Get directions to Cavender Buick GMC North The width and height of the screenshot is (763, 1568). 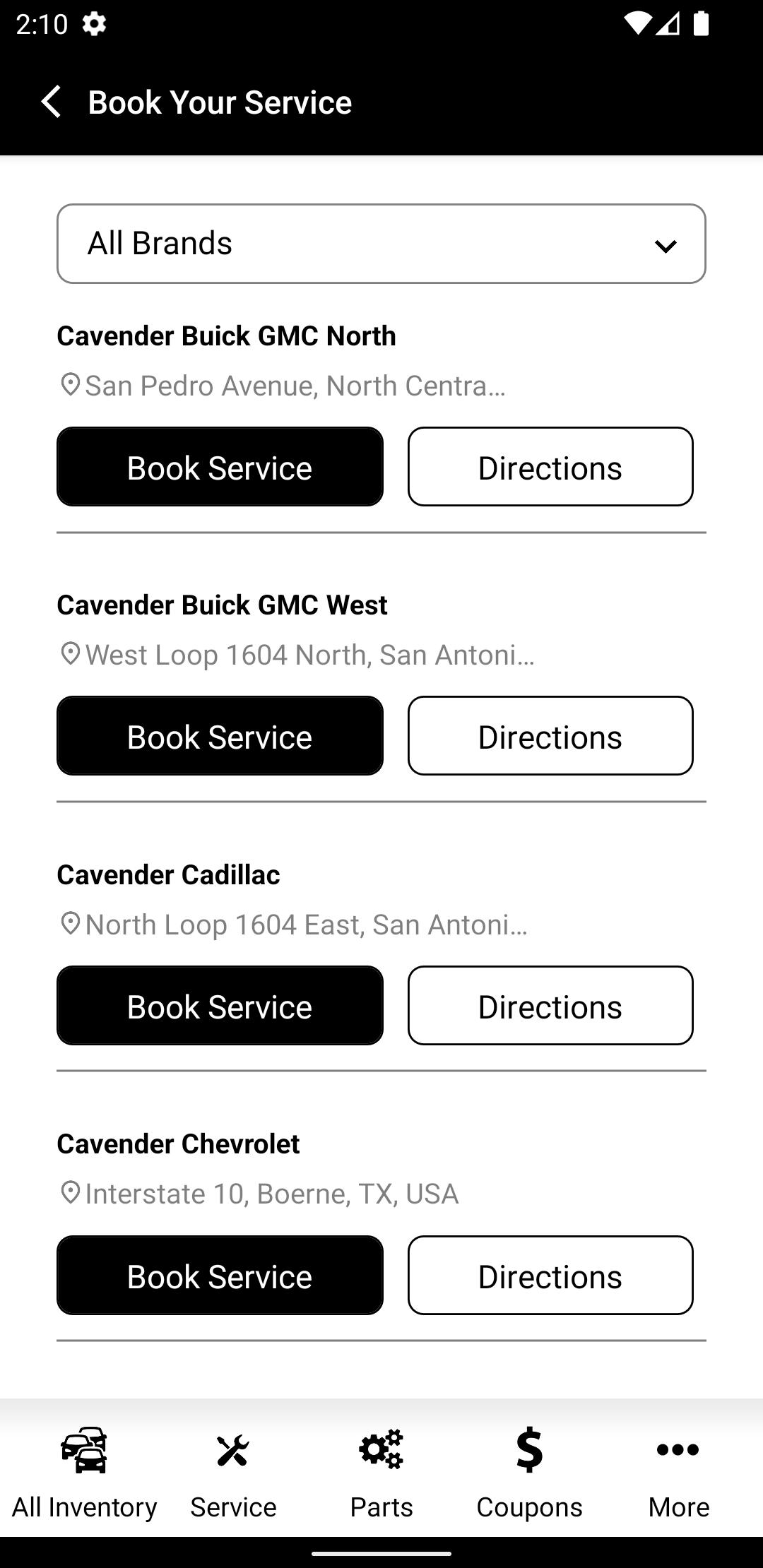[x=550, y=467]
